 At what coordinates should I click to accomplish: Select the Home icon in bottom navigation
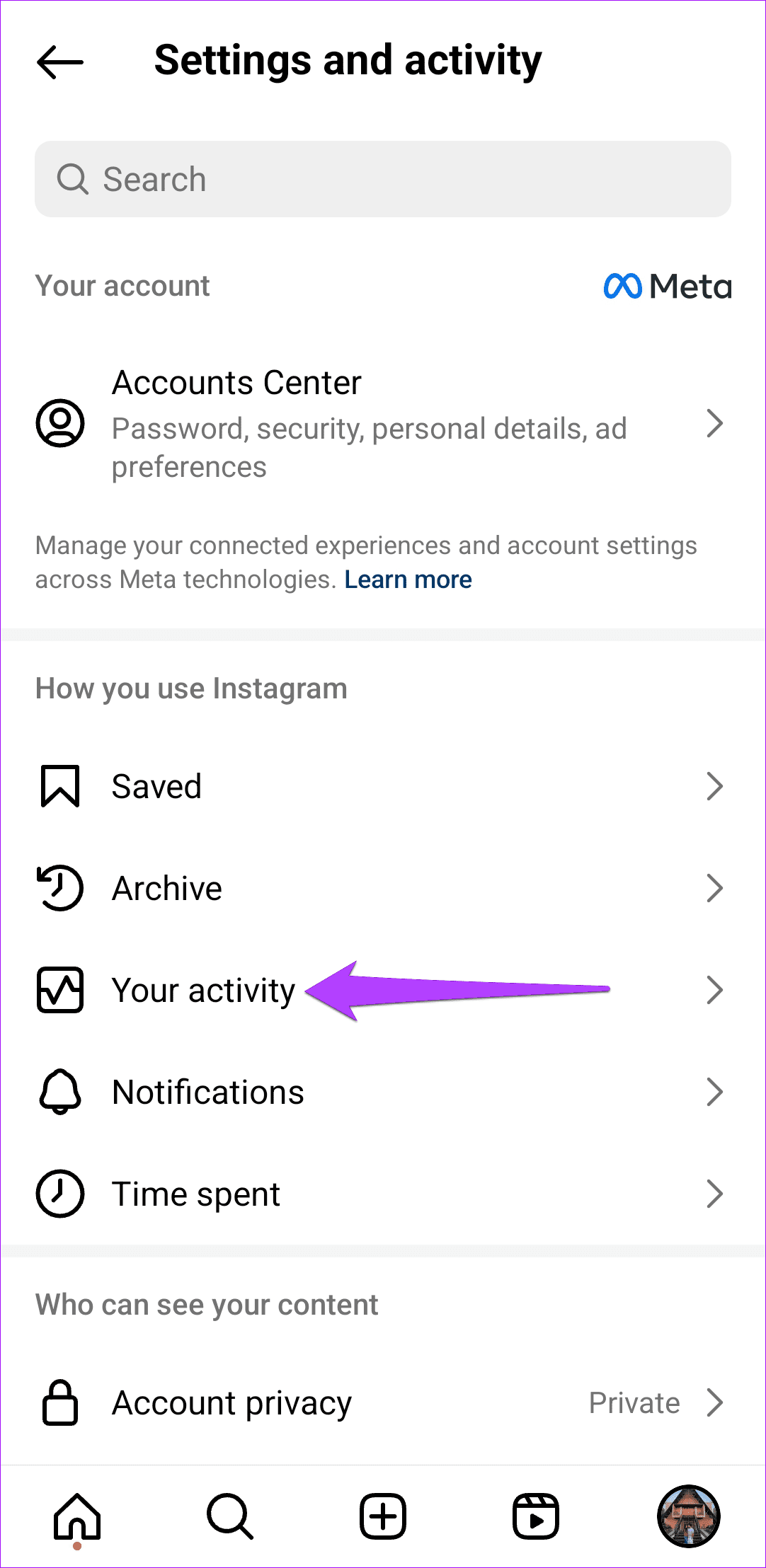(x=76, y=1516)
